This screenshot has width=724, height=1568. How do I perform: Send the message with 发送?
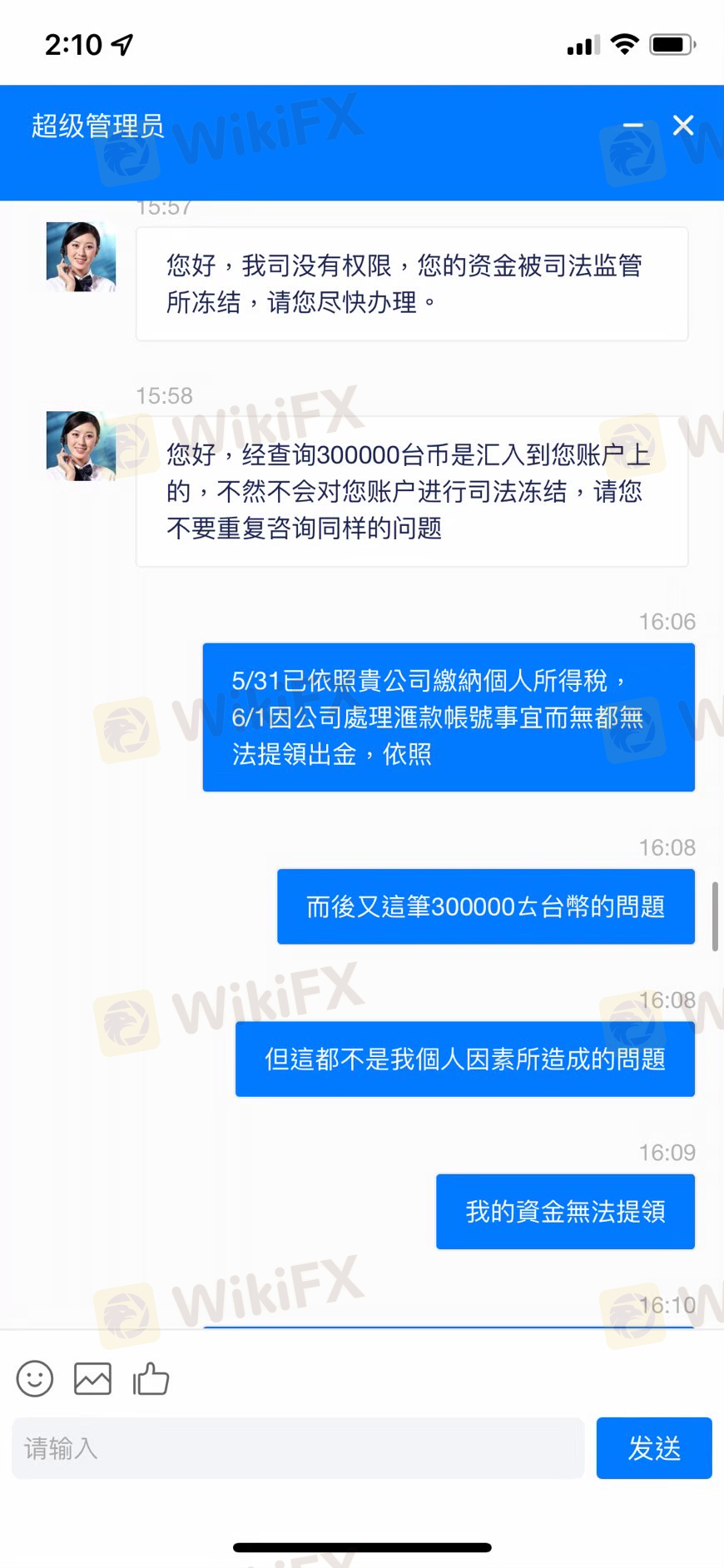tap(653, 1449)
